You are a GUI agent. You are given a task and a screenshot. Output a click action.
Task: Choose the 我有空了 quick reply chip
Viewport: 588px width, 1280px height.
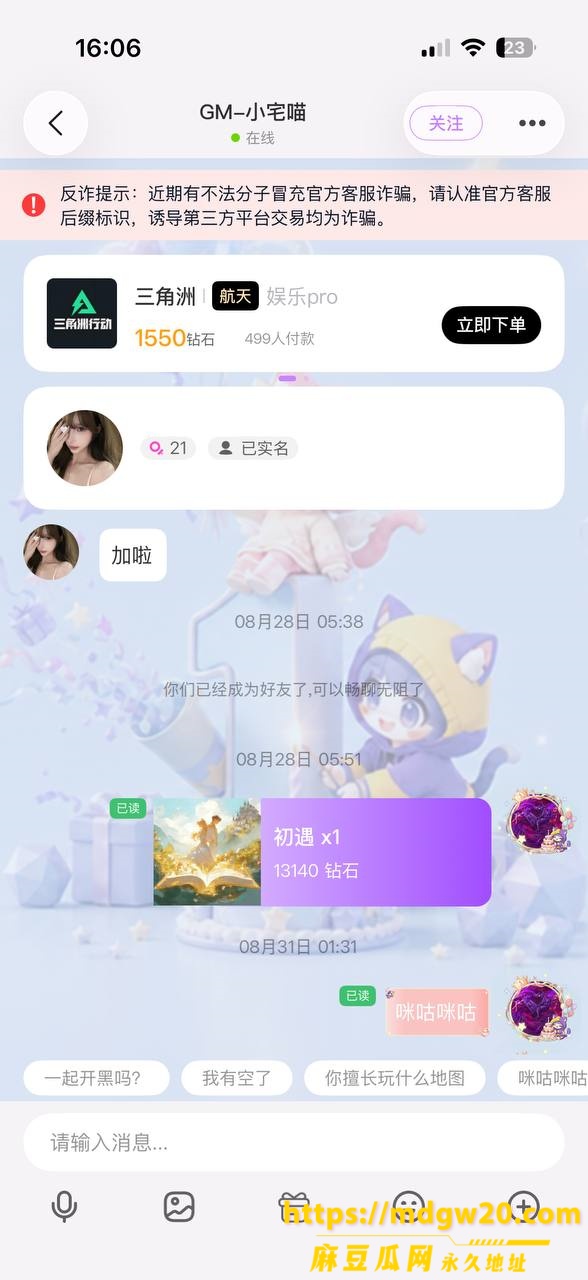coord(236,1078)
